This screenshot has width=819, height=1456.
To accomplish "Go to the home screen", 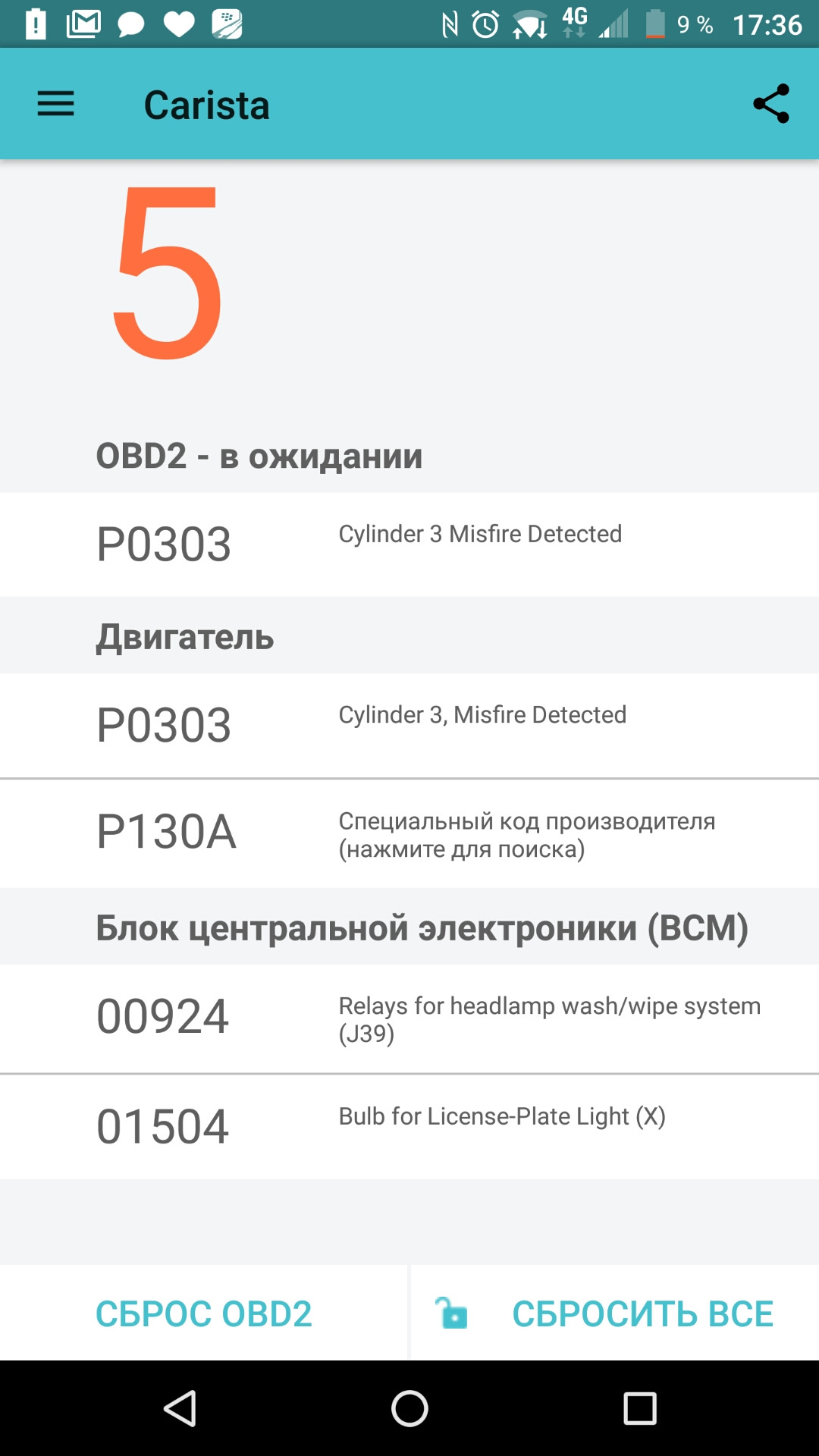I will (409, 1409).
